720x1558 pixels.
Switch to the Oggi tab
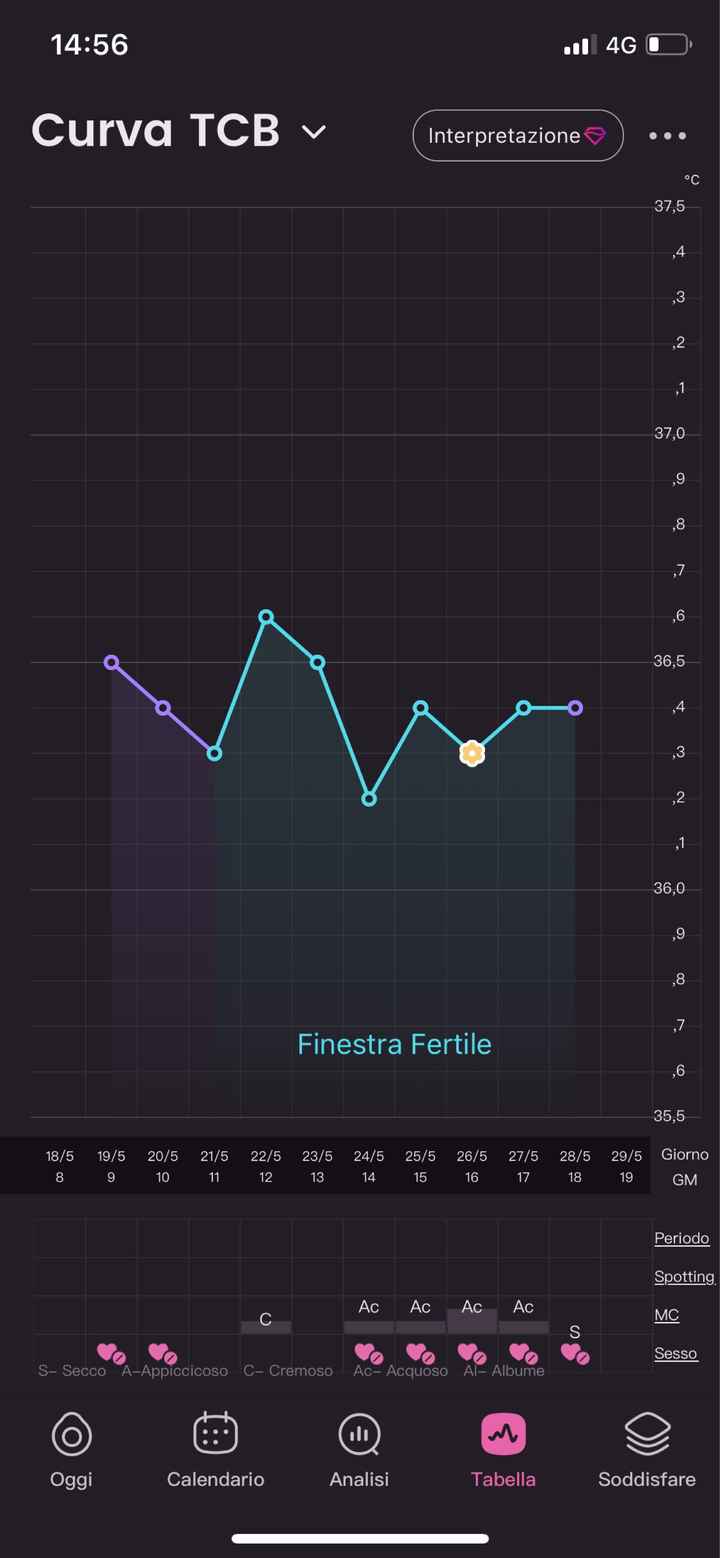(71, 1451)
